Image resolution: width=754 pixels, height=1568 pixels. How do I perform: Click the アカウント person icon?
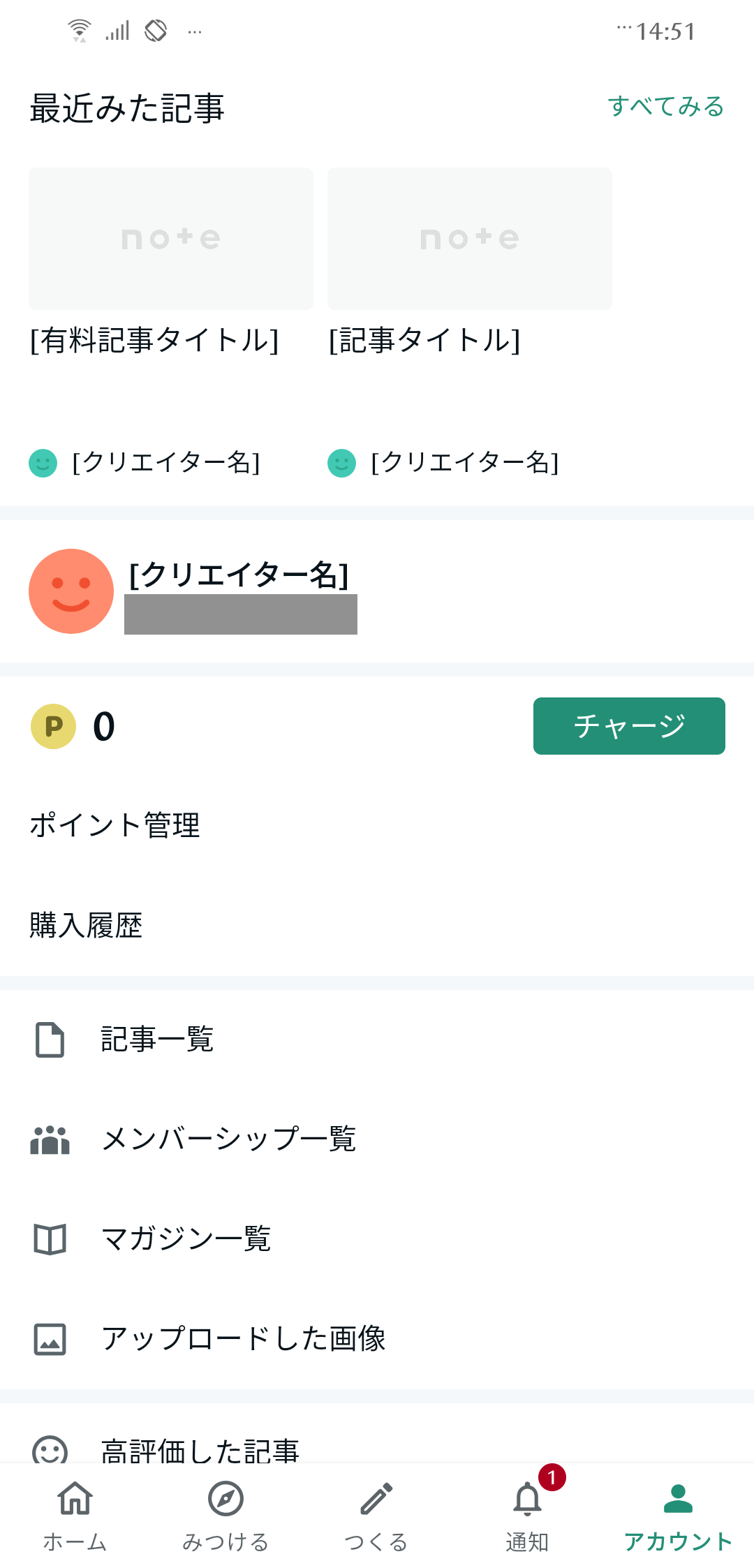pos(677,1500)
